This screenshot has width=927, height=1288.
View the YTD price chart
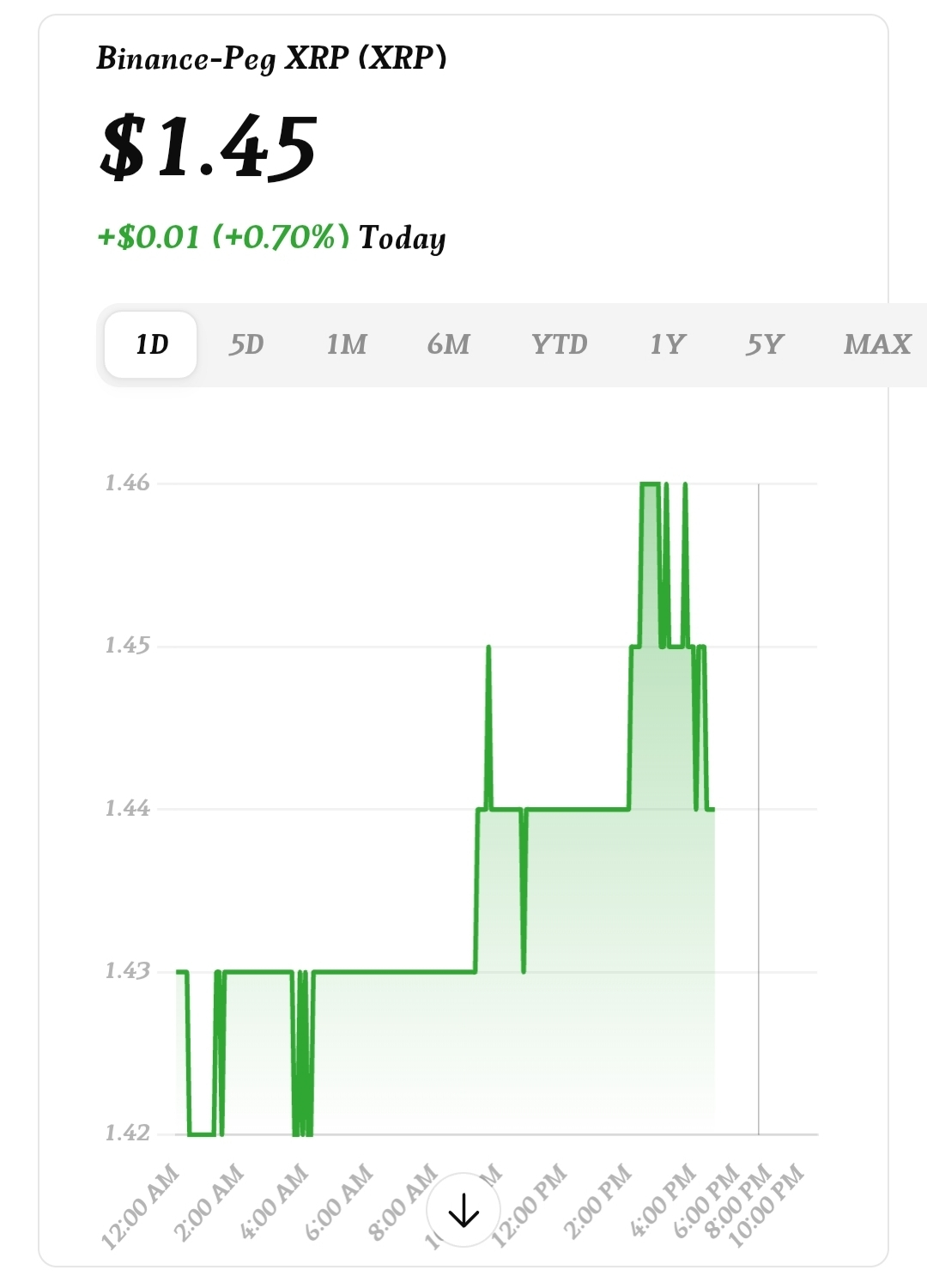559,344
